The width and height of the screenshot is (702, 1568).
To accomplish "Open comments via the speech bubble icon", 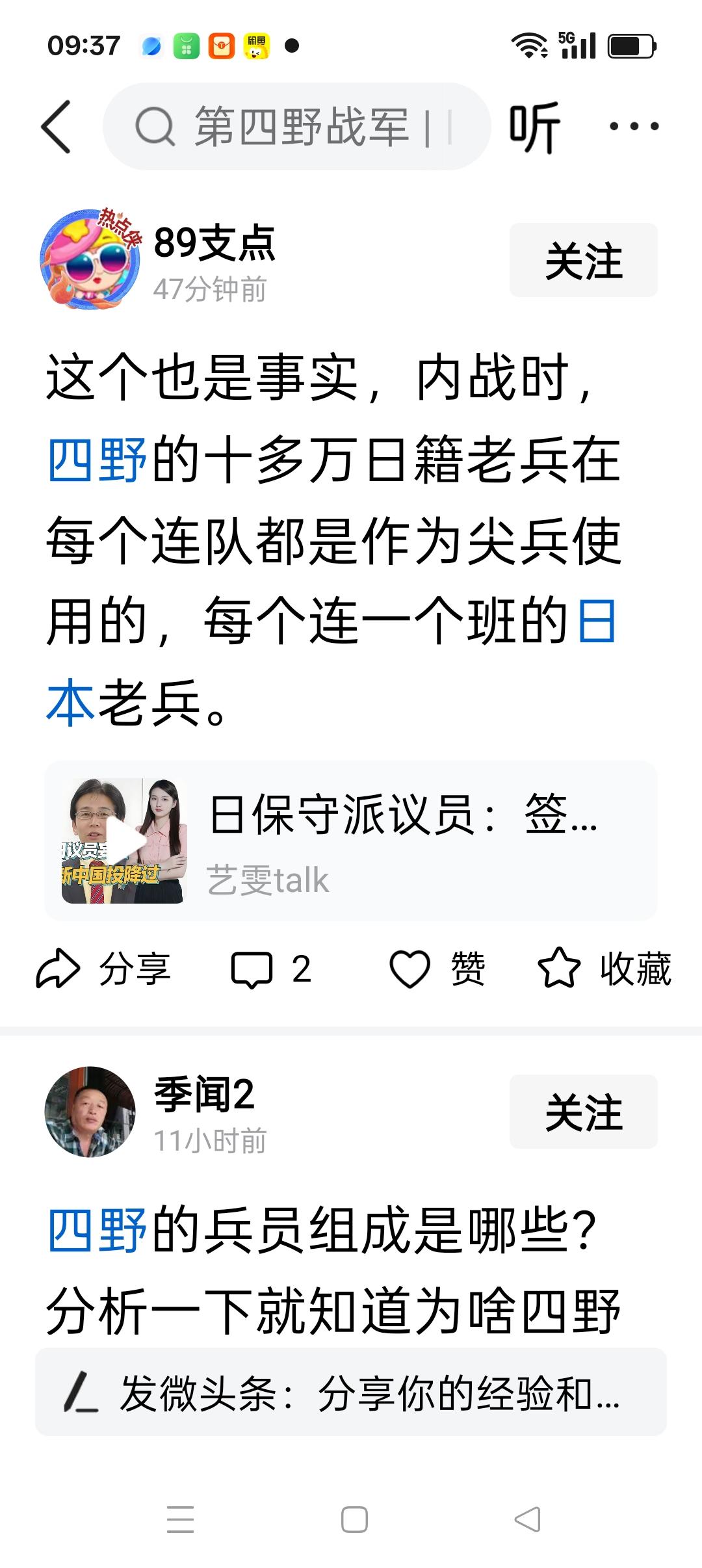I will tap(259, 970).
